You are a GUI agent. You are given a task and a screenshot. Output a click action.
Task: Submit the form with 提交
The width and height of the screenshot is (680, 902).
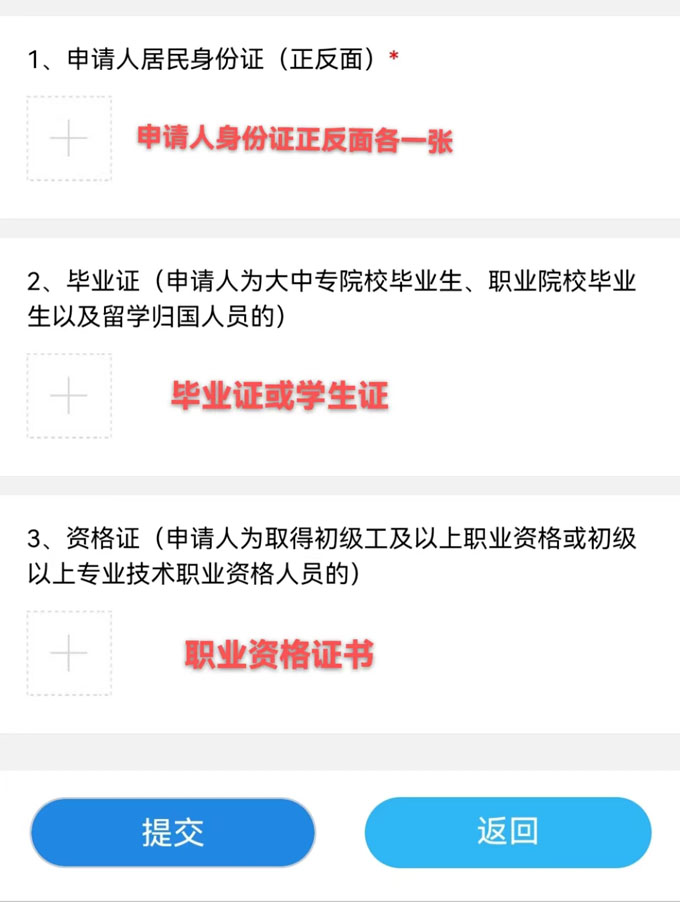173,832
